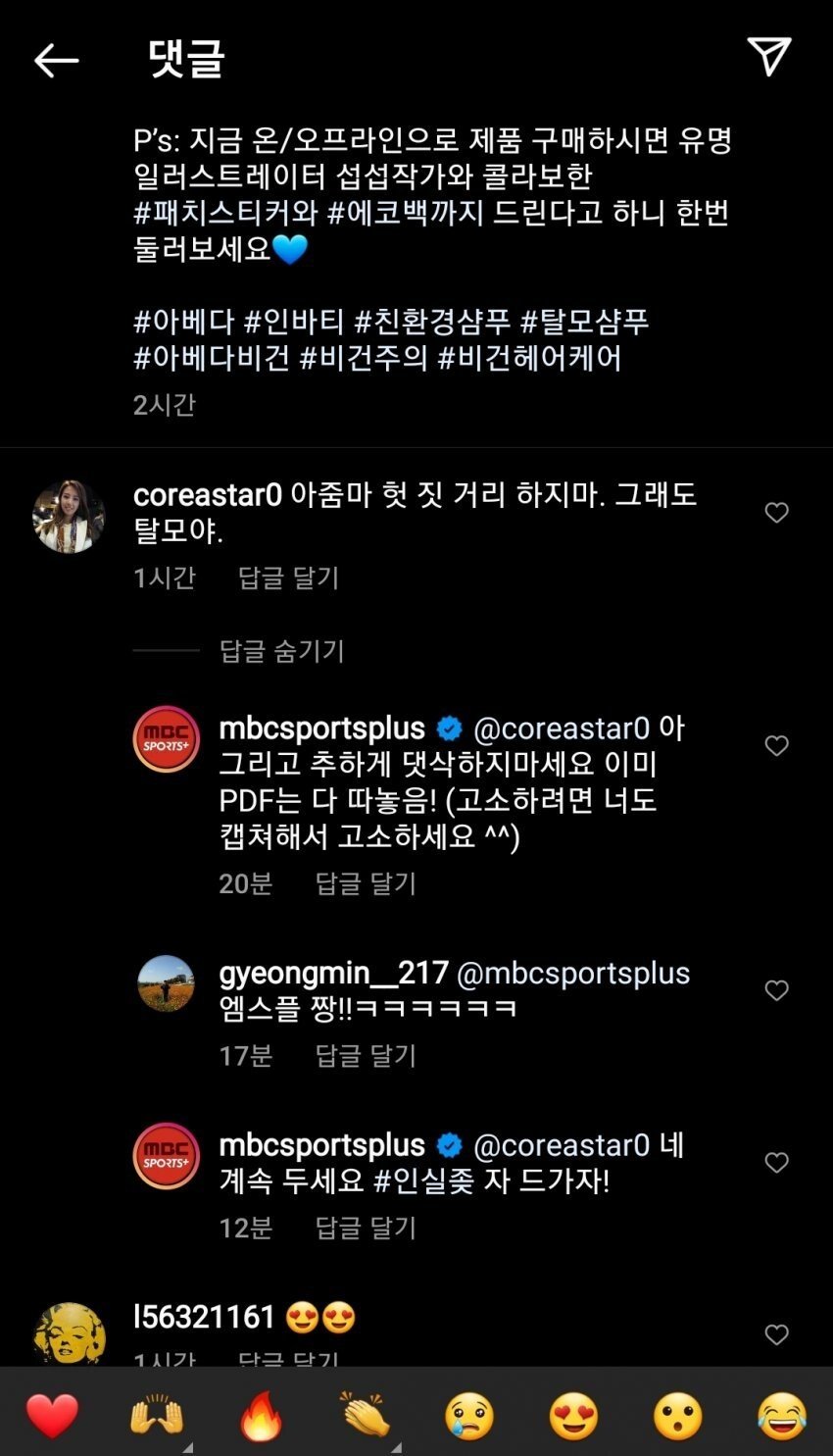Open the #탈모샴푸 hashtag
This screenshot has width=833, height=1456.
583,322
